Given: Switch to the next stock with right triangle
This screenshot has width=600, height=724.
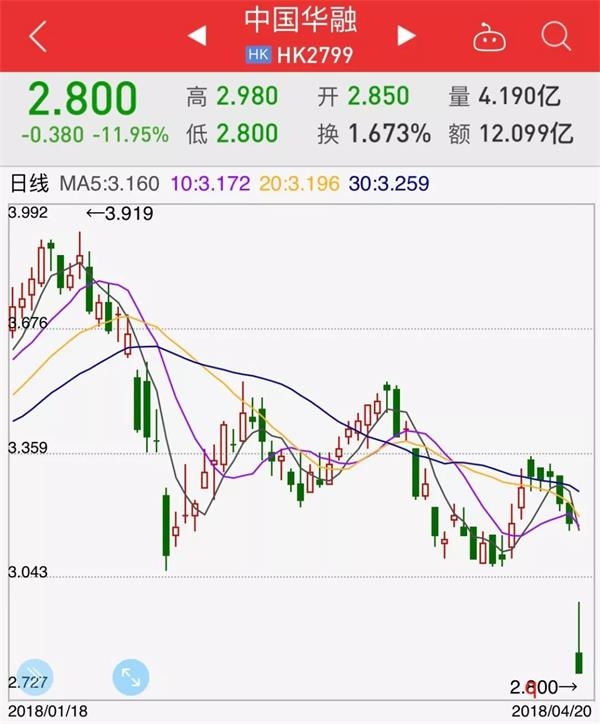Looking at the screenshot, I should [x=405, y=37].
